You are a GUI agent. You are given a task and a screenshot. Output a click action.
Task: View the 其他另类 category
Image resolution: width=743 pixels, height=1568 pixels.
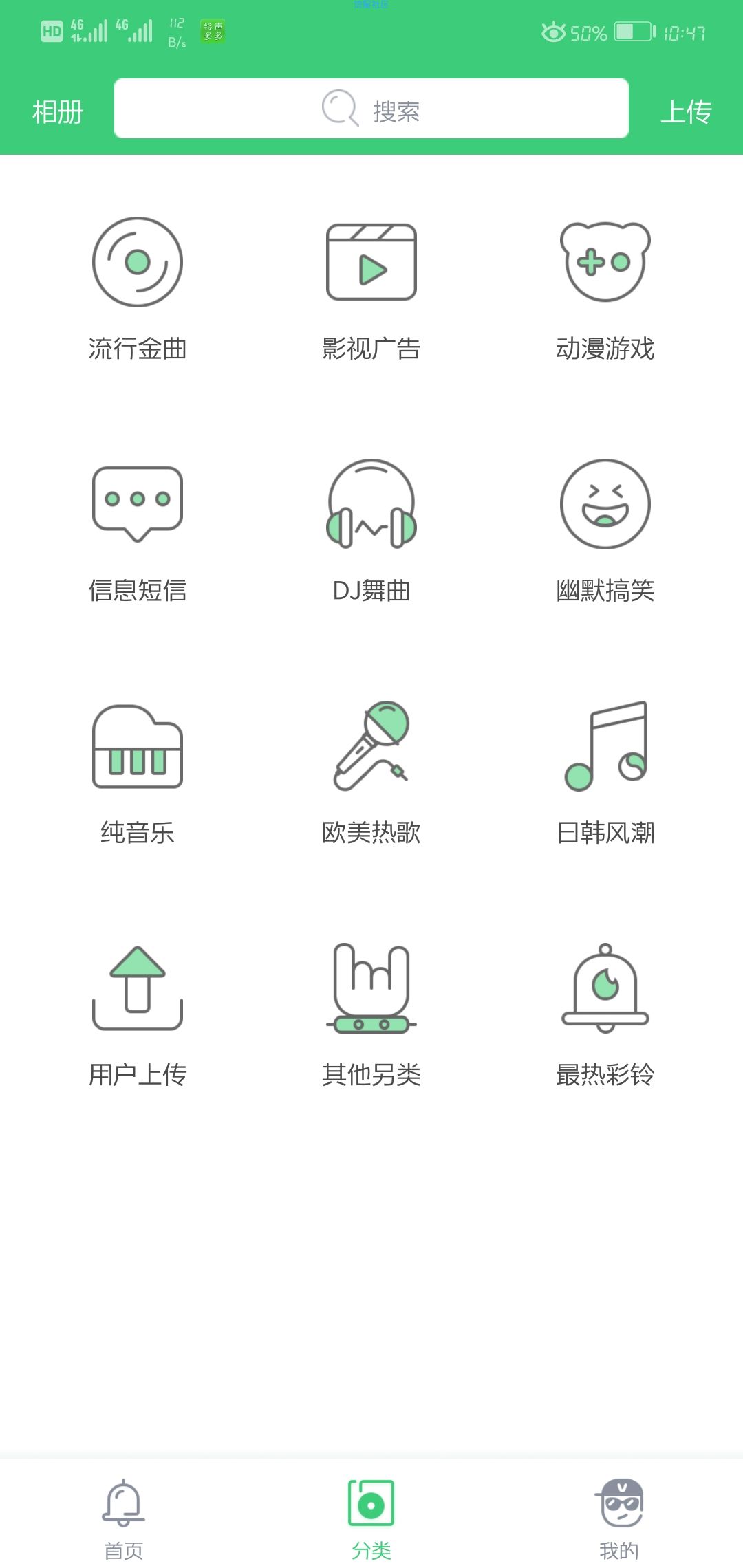[371, 1016]
